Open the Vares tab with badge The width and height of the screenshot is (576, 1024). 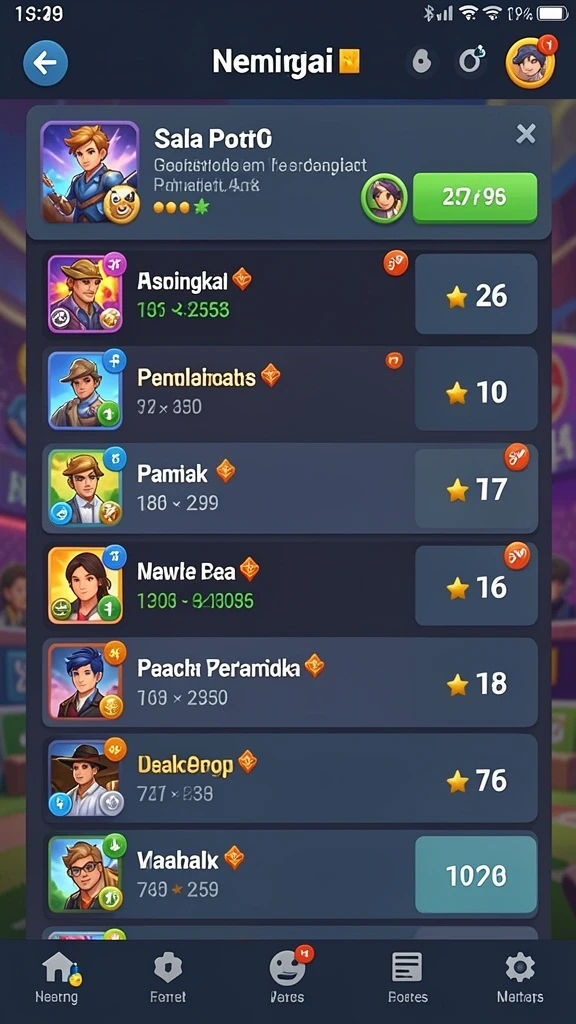(287, 976)
